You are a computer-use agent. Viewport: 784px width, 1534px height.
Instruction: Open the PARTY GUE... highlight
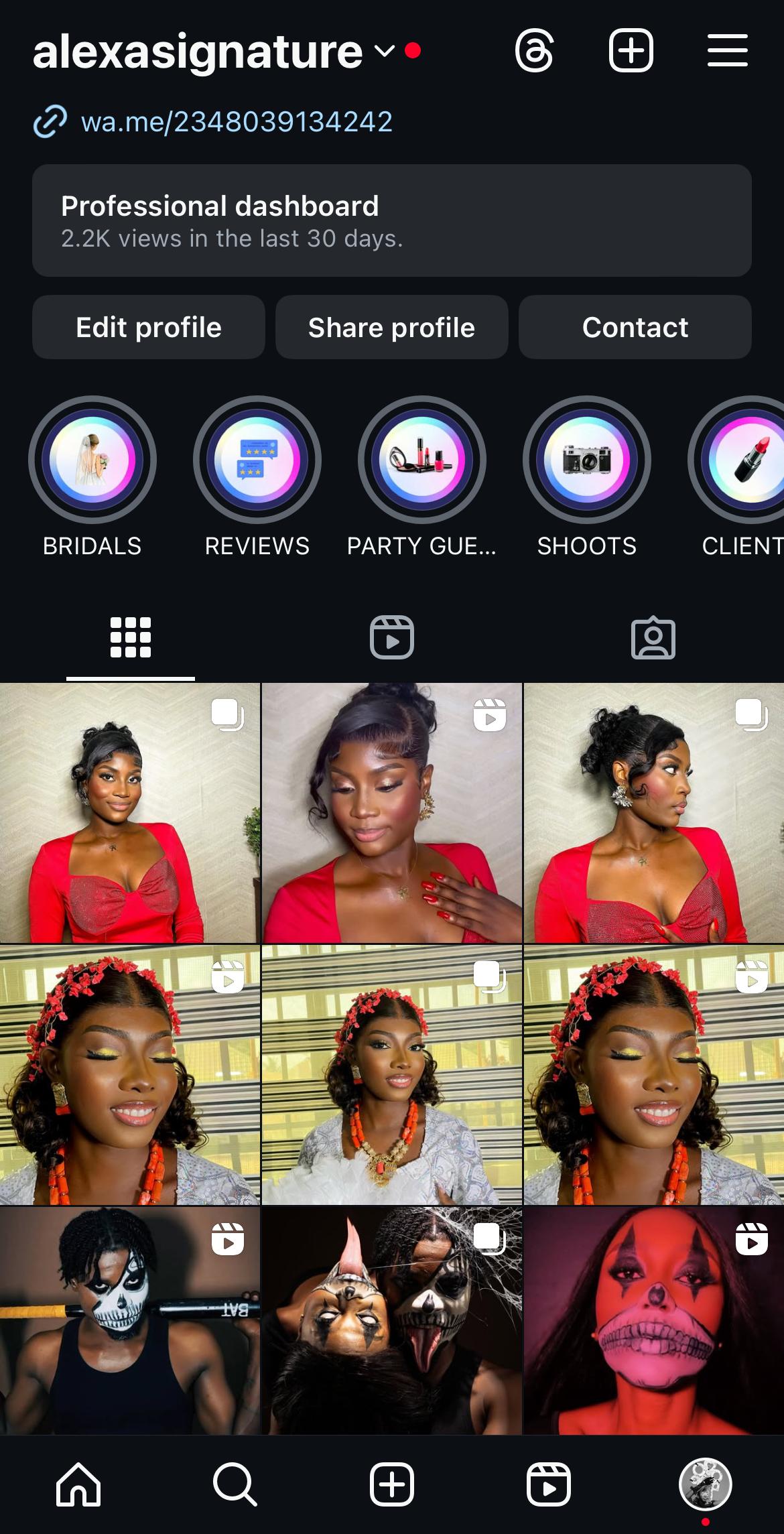coord(422,460)
